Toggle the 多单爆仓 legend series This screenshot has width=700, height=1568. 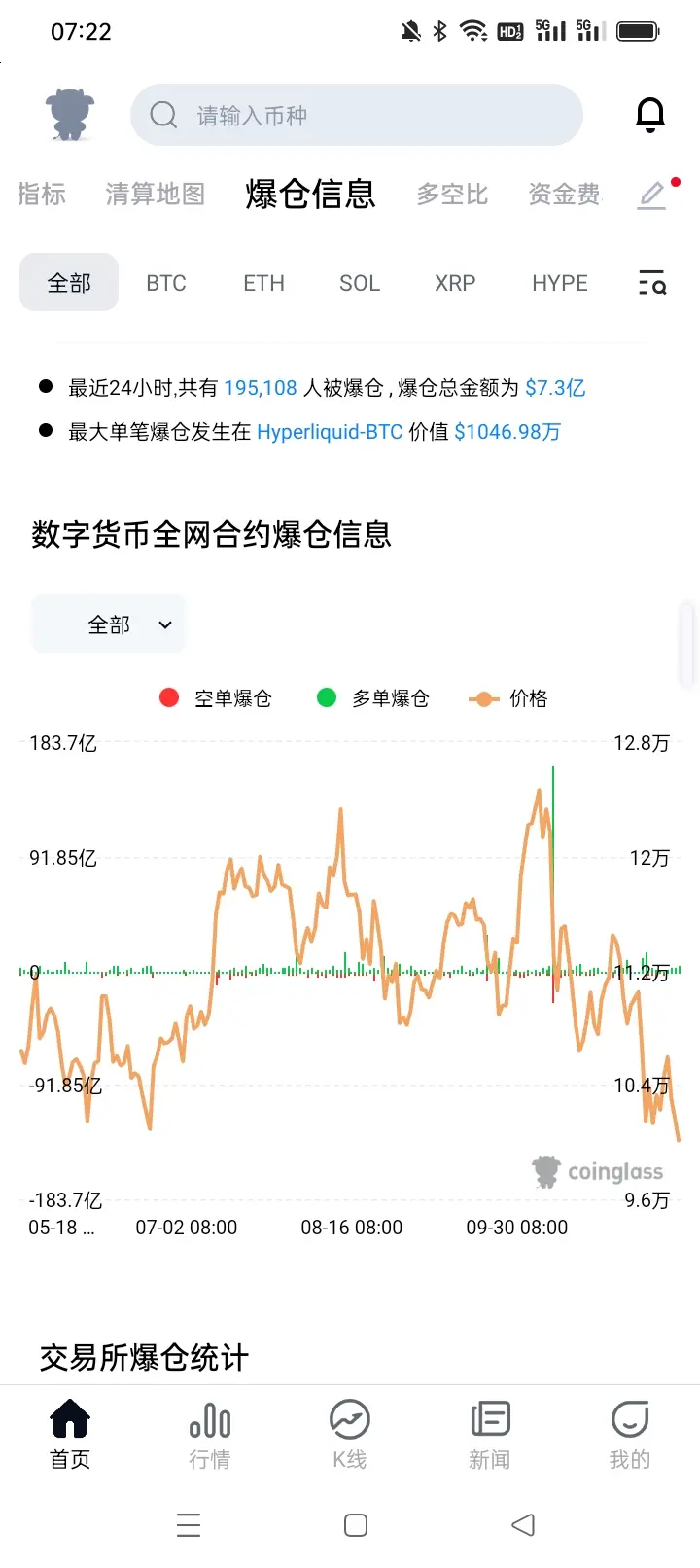pos(373,698)
